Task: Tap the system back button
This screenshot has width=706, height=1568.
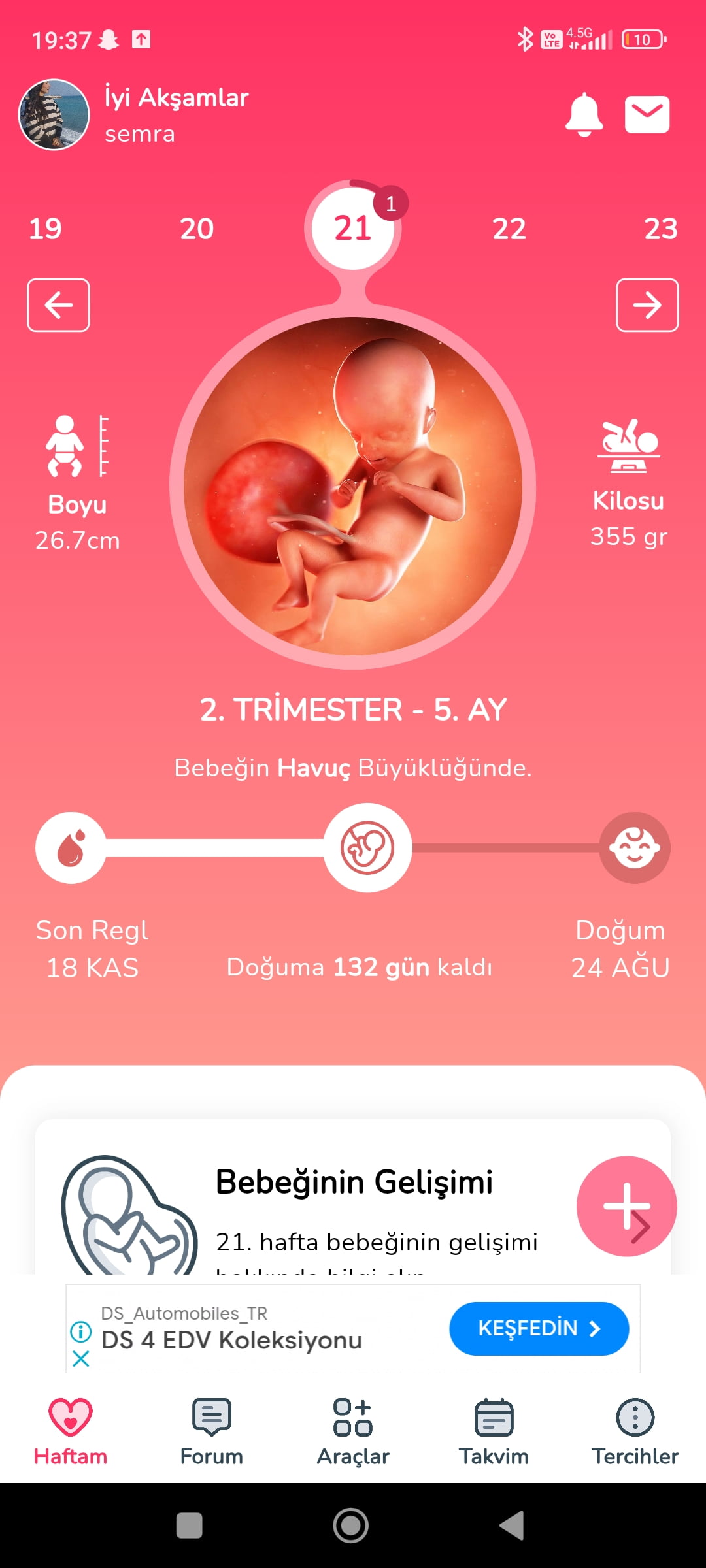Action: [512, 1526]
